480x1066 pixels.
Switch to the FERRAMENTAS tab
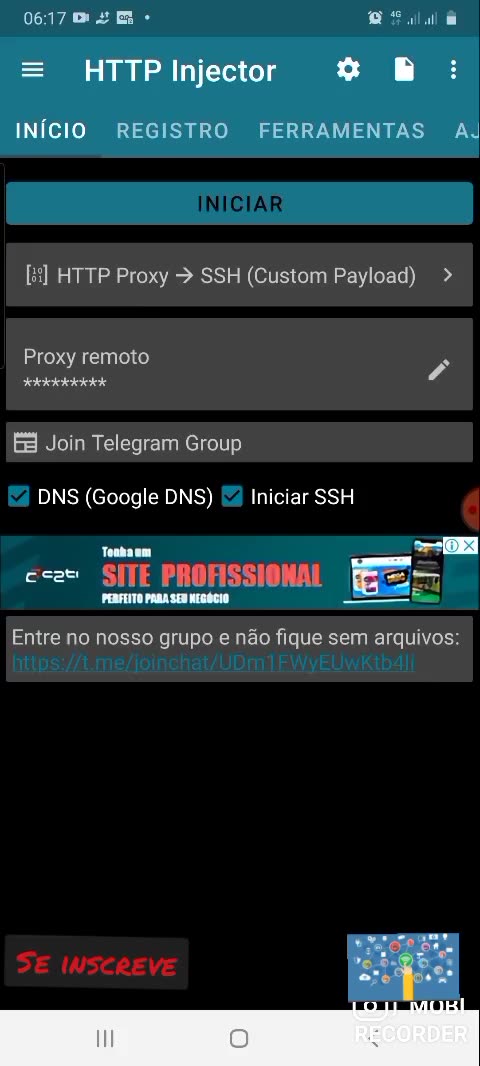click(341, 131)
